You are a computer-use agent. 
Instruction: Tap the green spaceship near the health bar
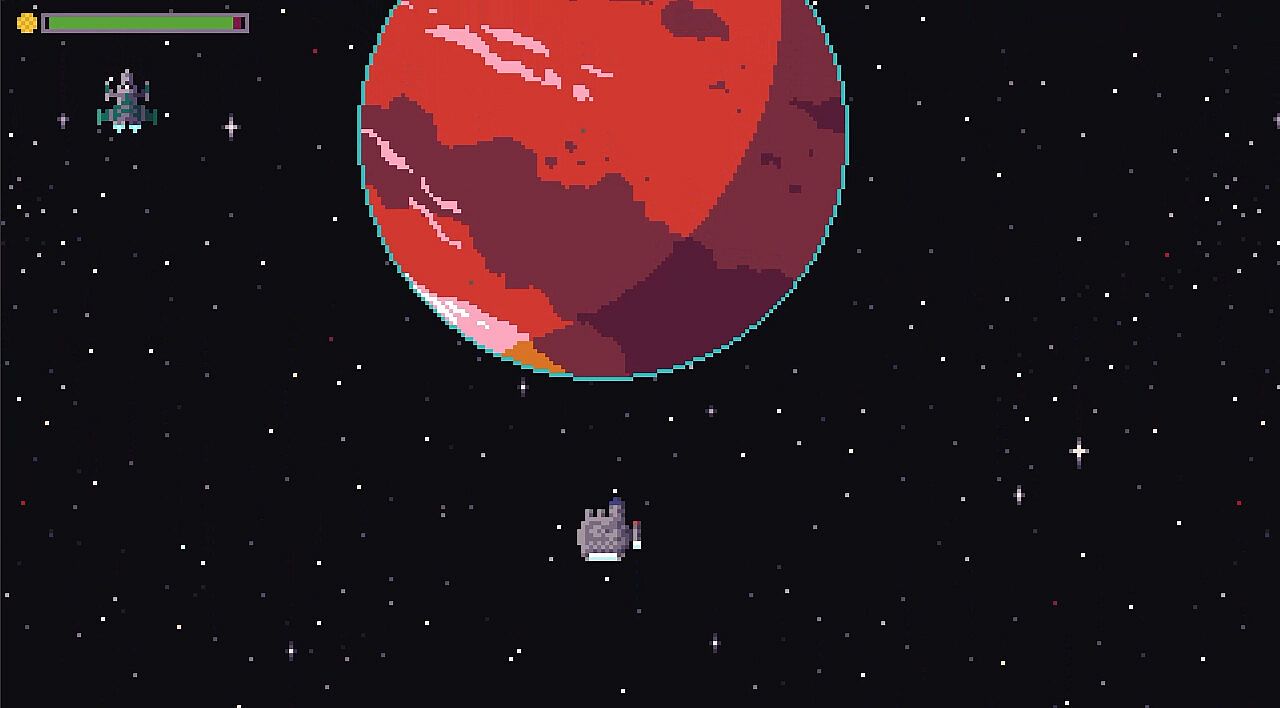coord(127,103)
